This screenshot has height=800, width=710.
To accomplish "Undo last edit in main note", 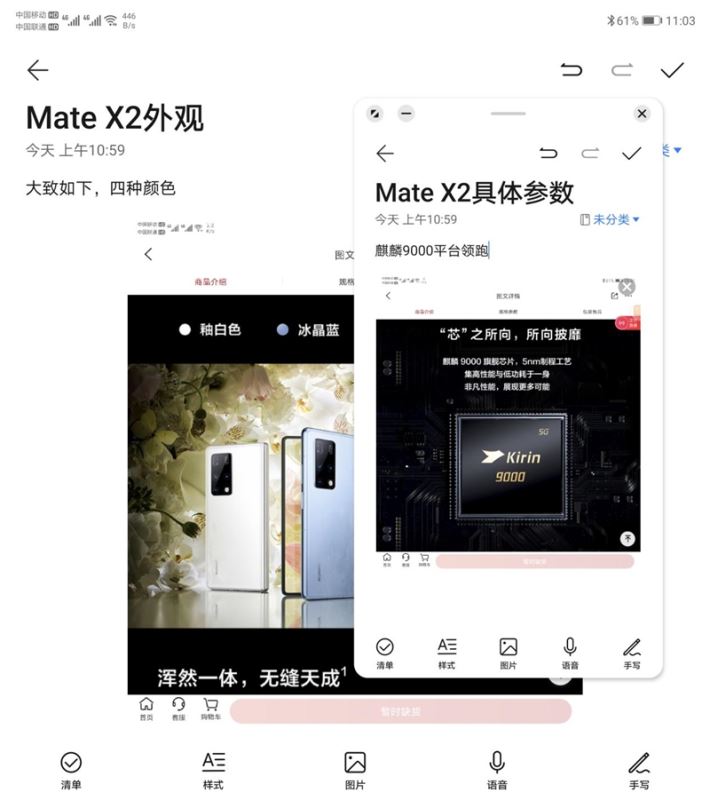I will pyautogui.click(x=571, y=70).
